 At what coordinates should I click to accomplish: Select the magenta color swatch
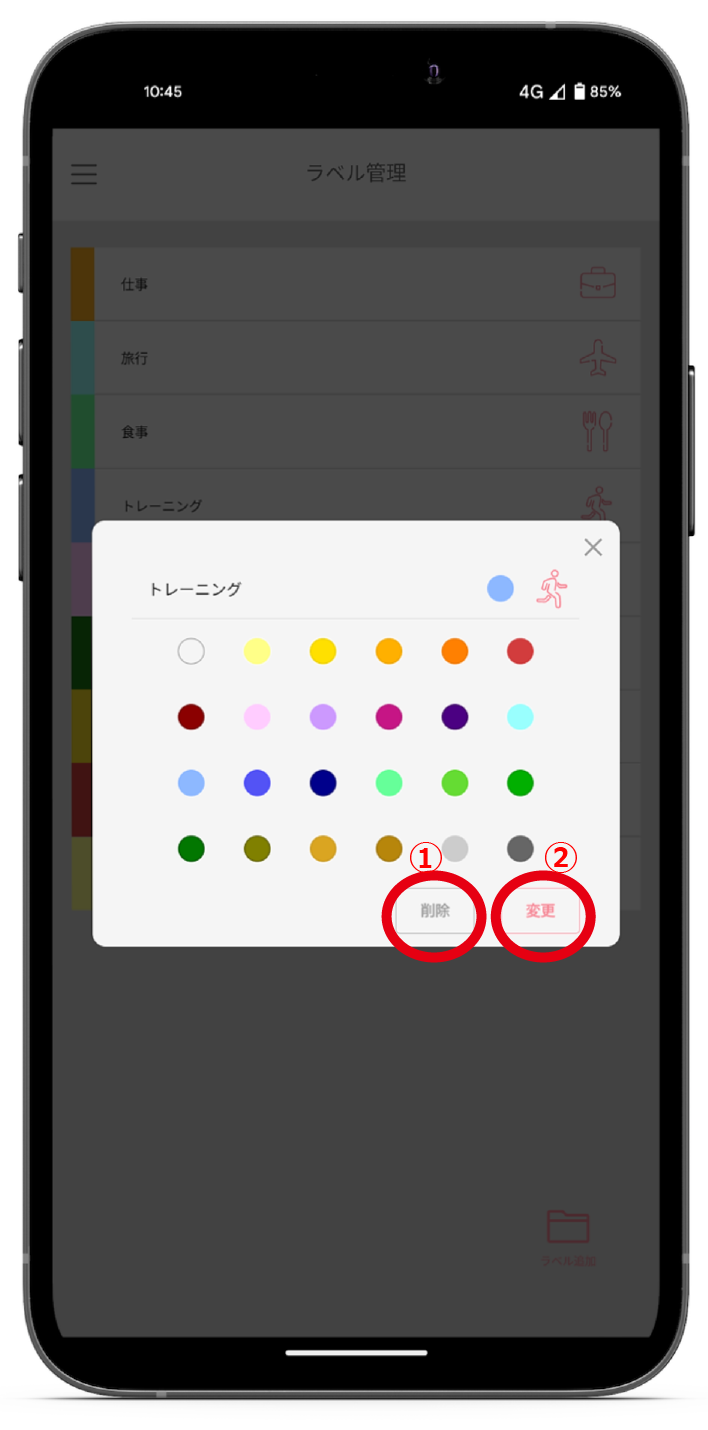click(389, 717)
